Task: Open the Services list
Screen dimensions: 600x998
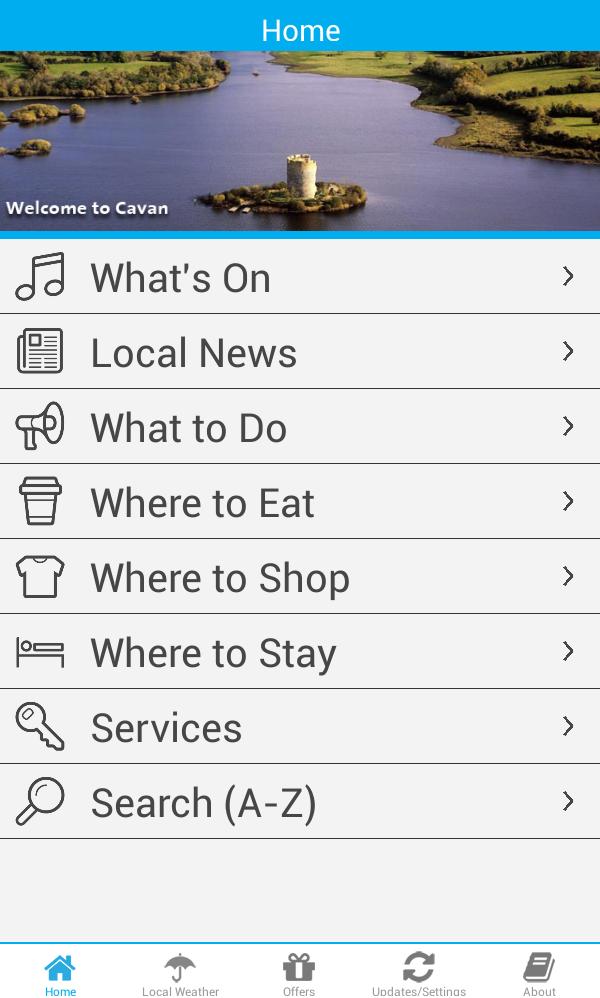Action: click(300, 727)
